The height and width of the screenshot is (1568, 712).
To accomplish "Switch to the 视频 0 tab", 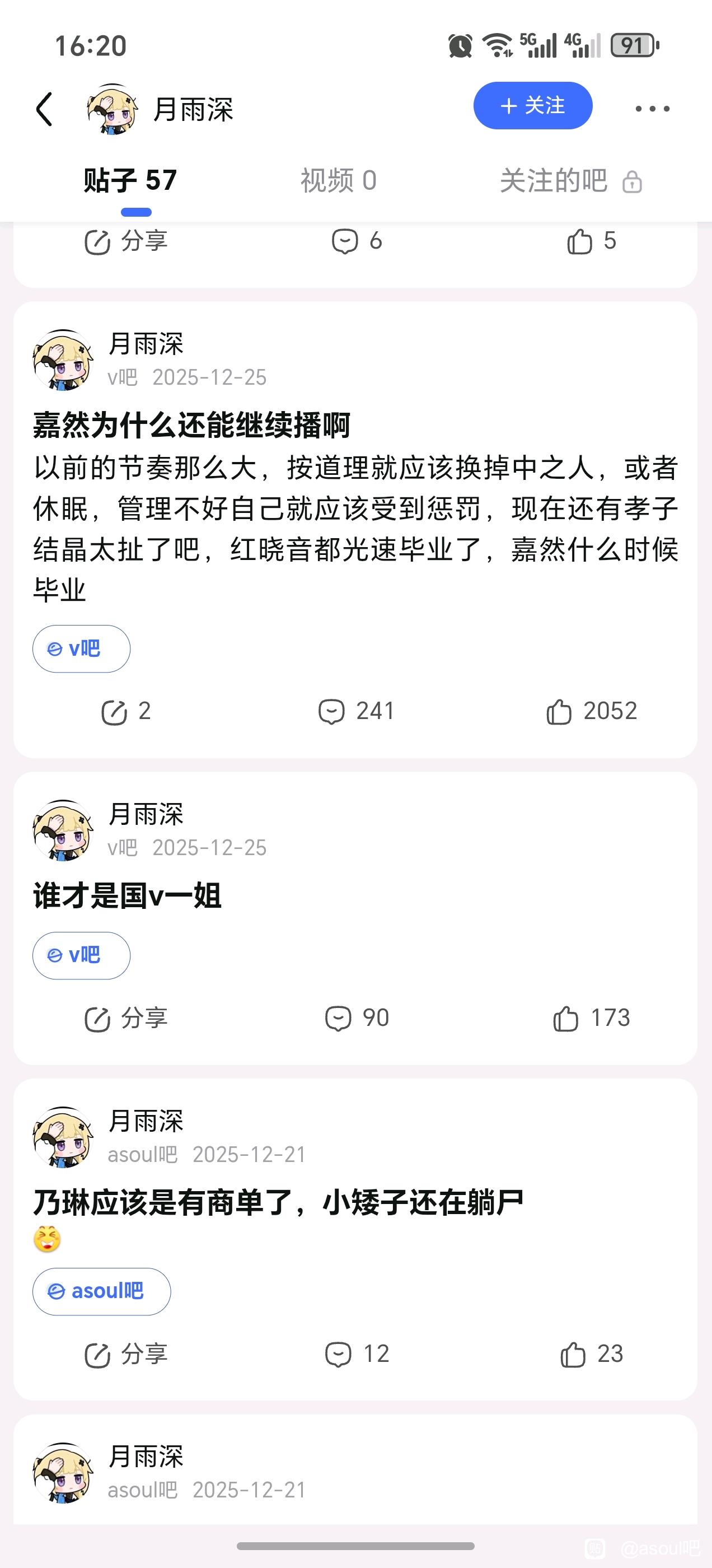I will [x=338, y=181].
